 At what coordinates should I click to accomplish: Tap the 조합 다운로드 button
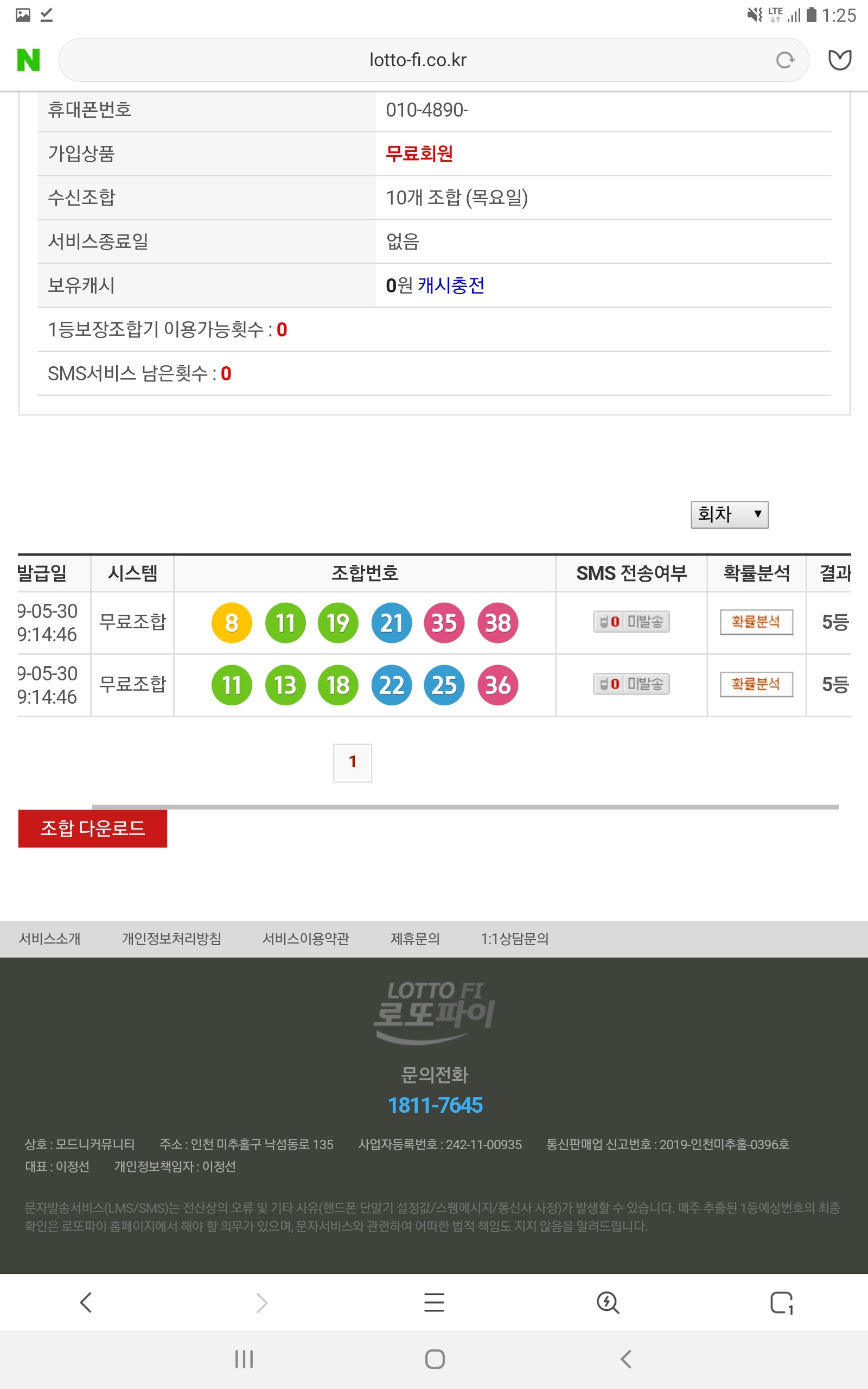point(92,828)
